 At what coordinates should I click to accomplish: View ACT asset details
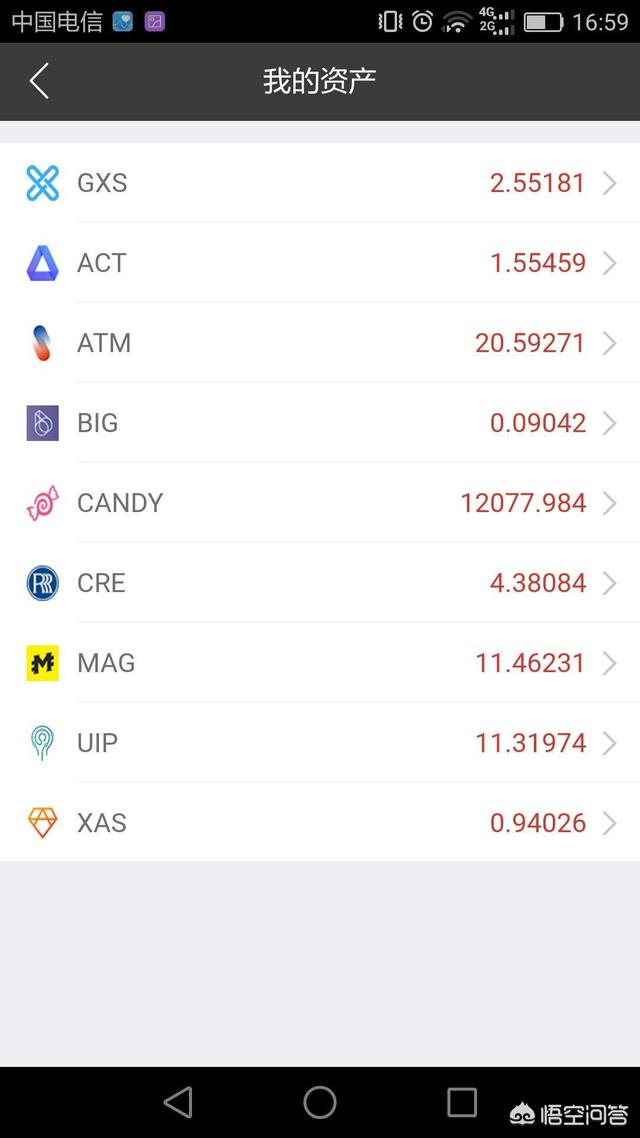[x=320, y=263]
